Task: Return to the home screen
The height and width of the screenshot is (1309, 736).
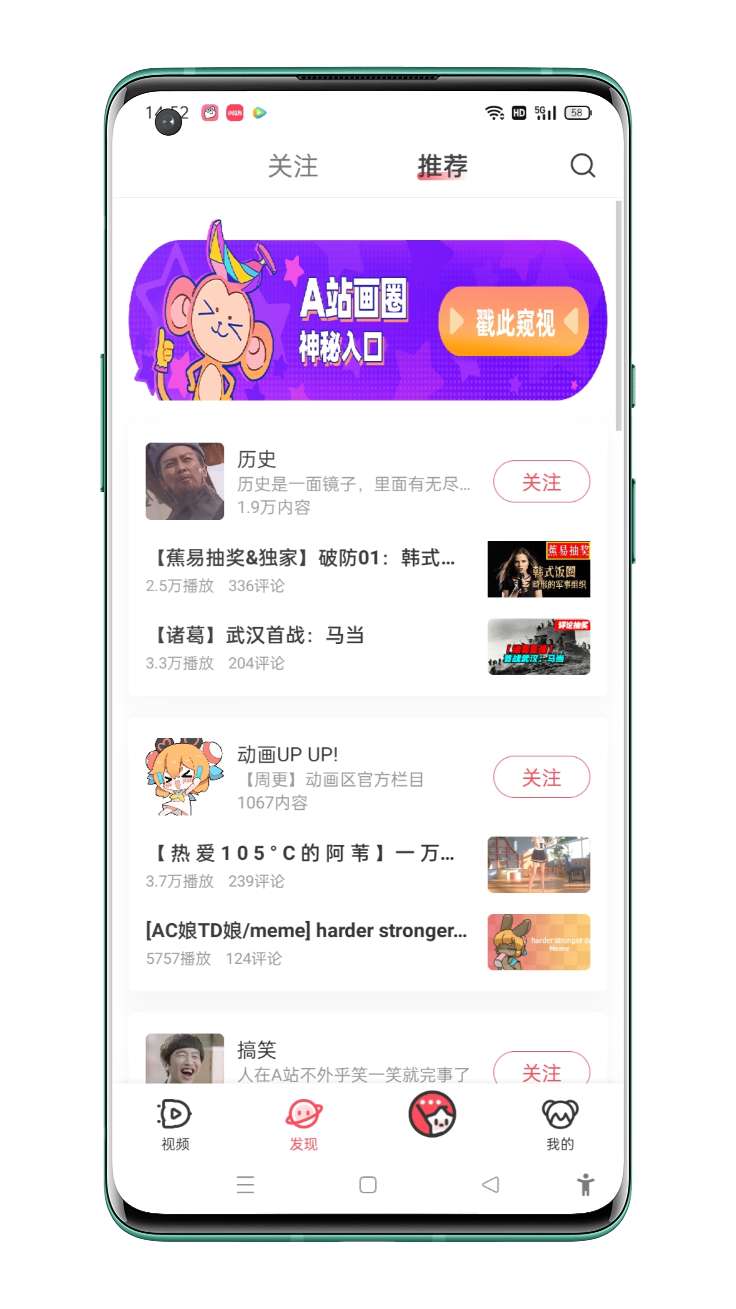Action: [368, 1185]
